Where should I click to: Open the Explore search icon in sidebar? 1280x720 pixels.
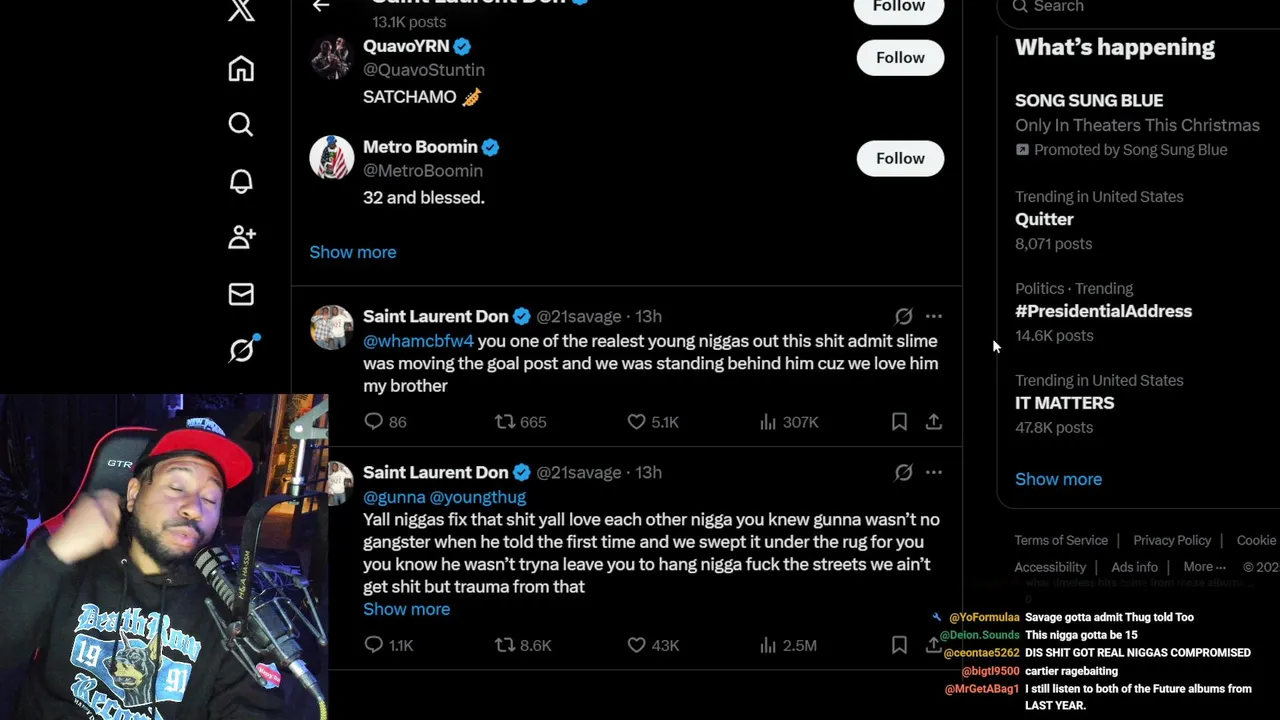(x=241, y=124)
